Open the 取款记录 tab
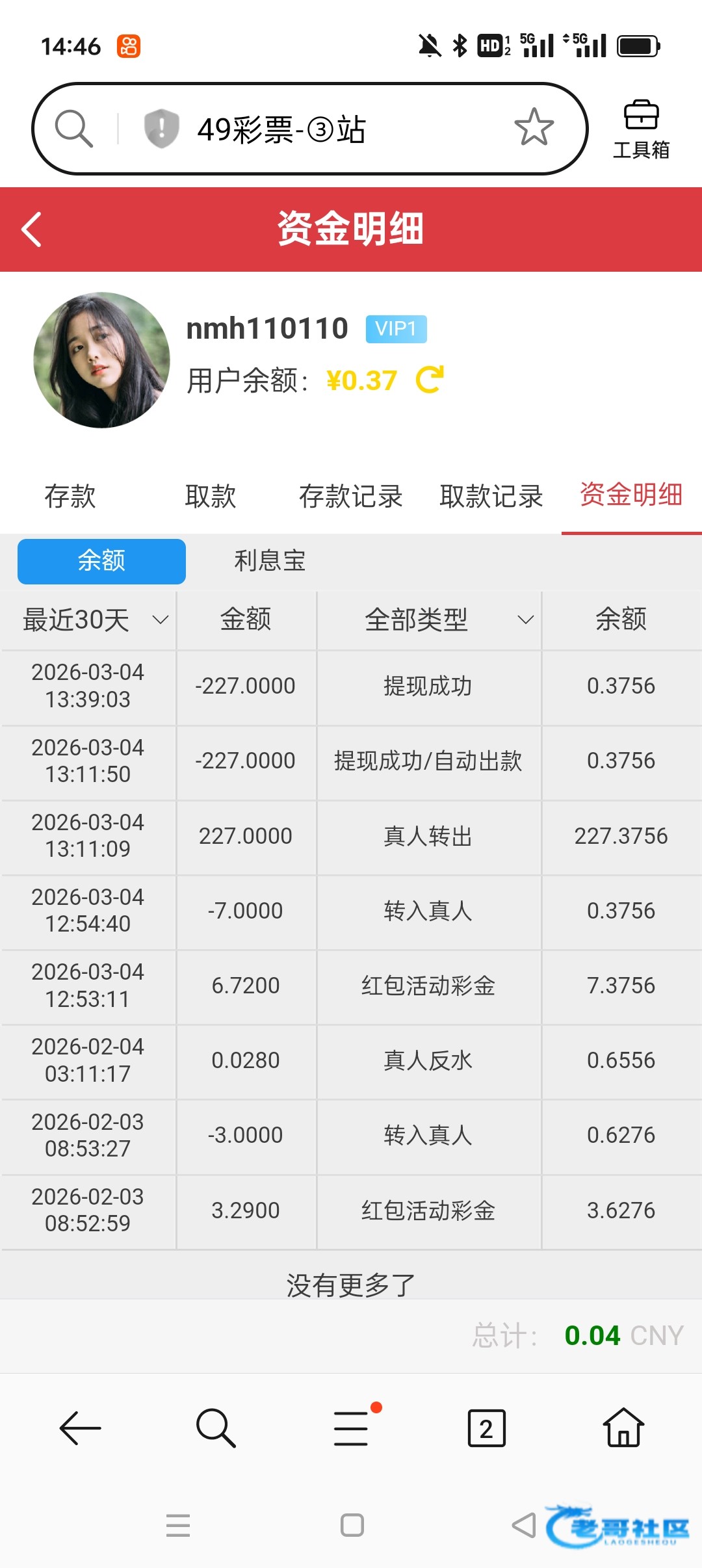This screenshot has height=1568, width=702. click(x=491, y=496)
